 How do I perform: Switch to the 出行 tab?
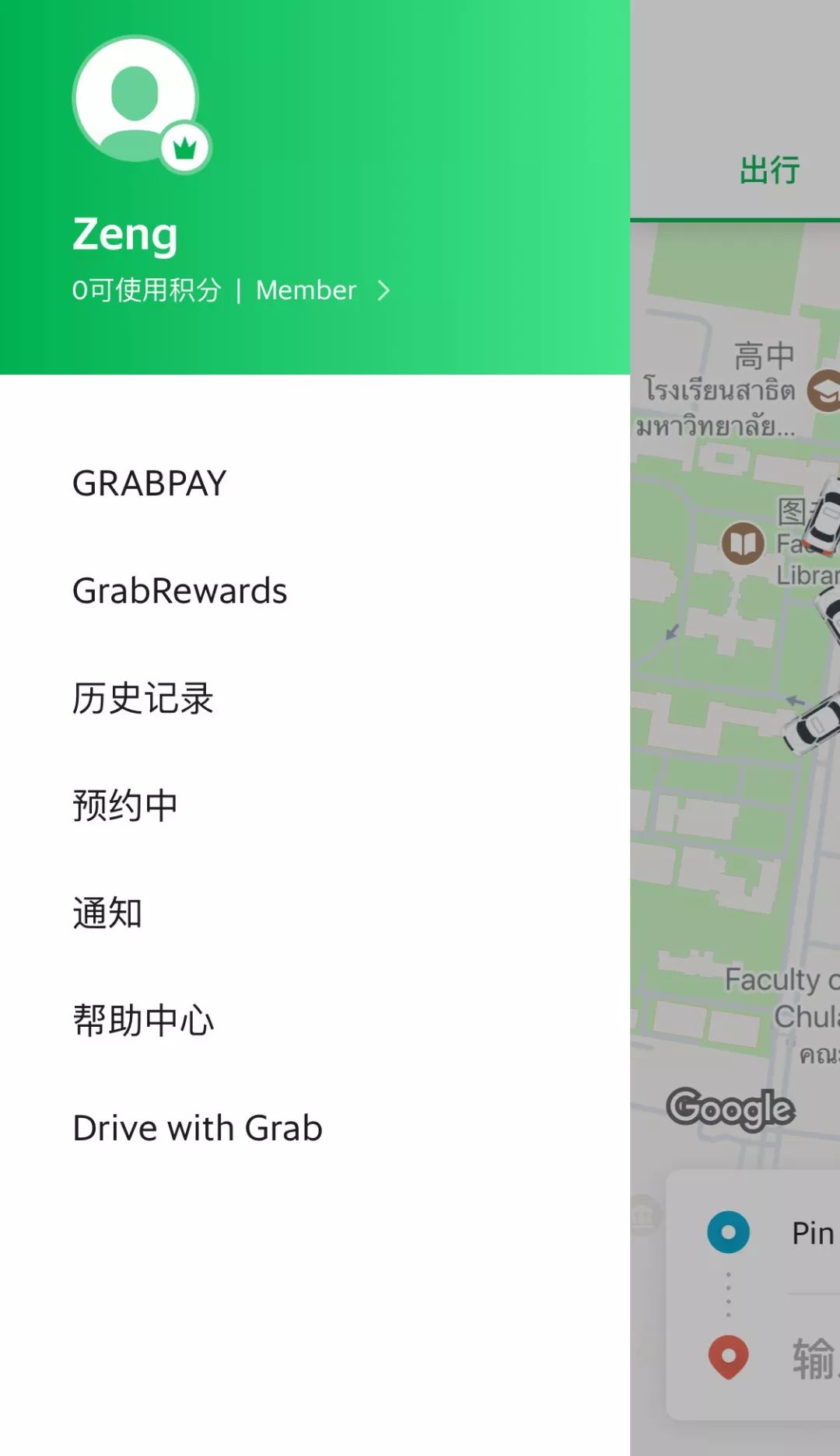pos(769,169)
